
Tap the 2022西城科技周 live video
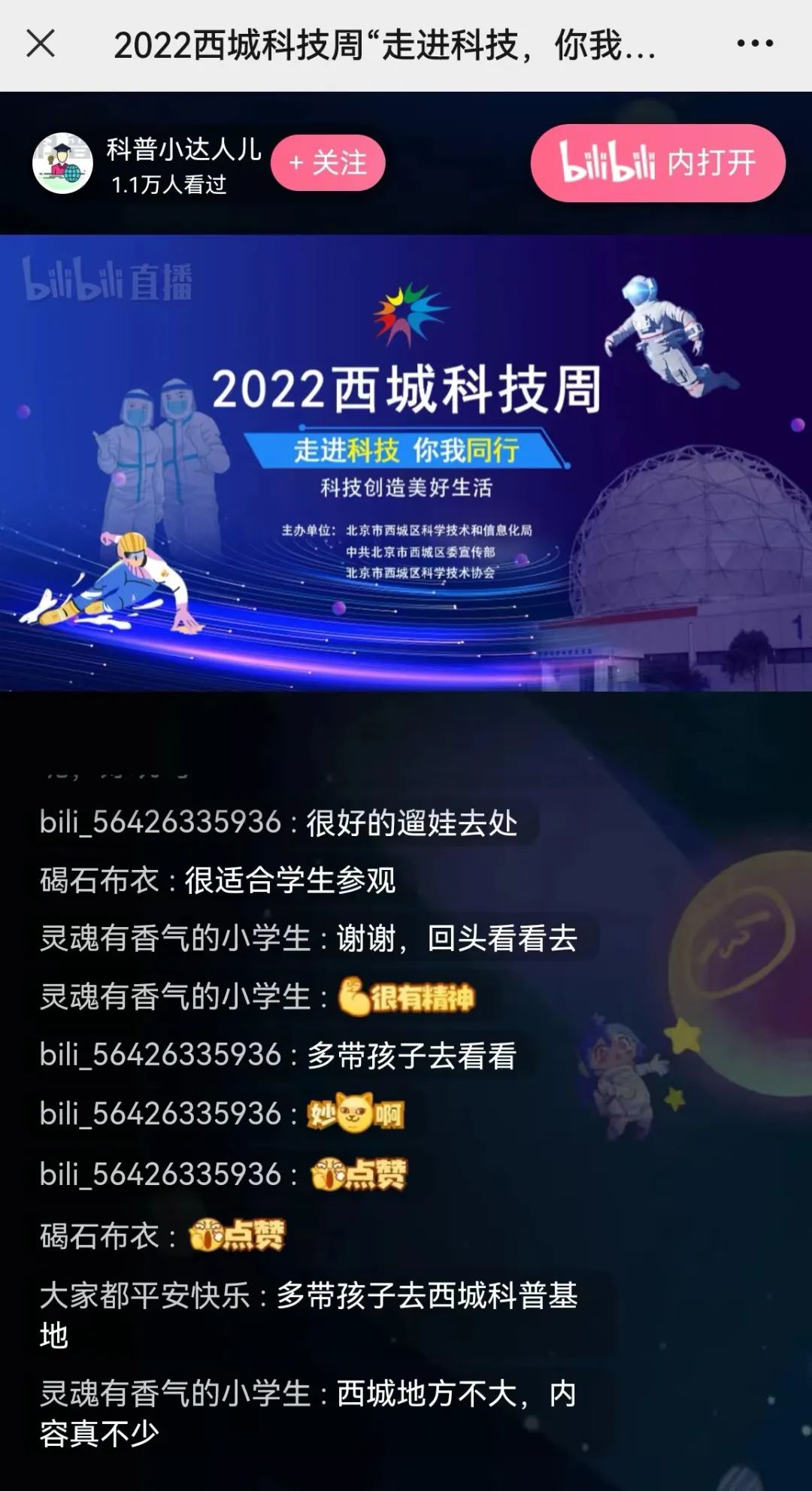(x=406, y=462)
